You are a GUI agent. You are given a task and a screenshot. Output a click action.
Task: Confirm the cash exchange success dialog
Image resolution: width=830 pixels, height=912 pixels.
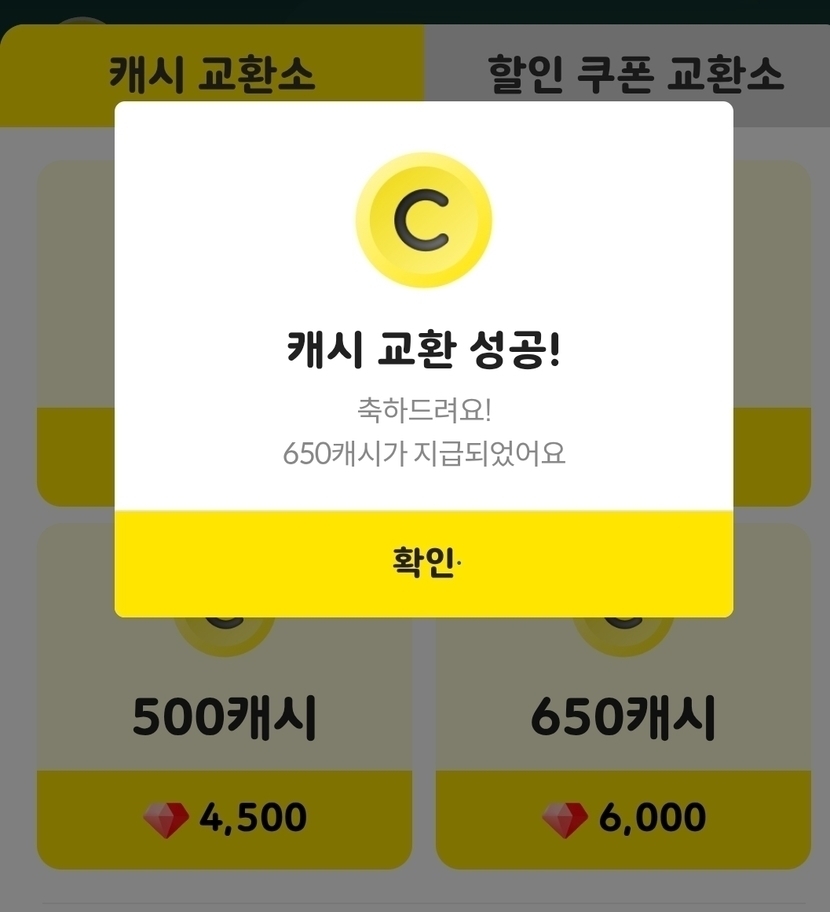[x=424, y=563]
